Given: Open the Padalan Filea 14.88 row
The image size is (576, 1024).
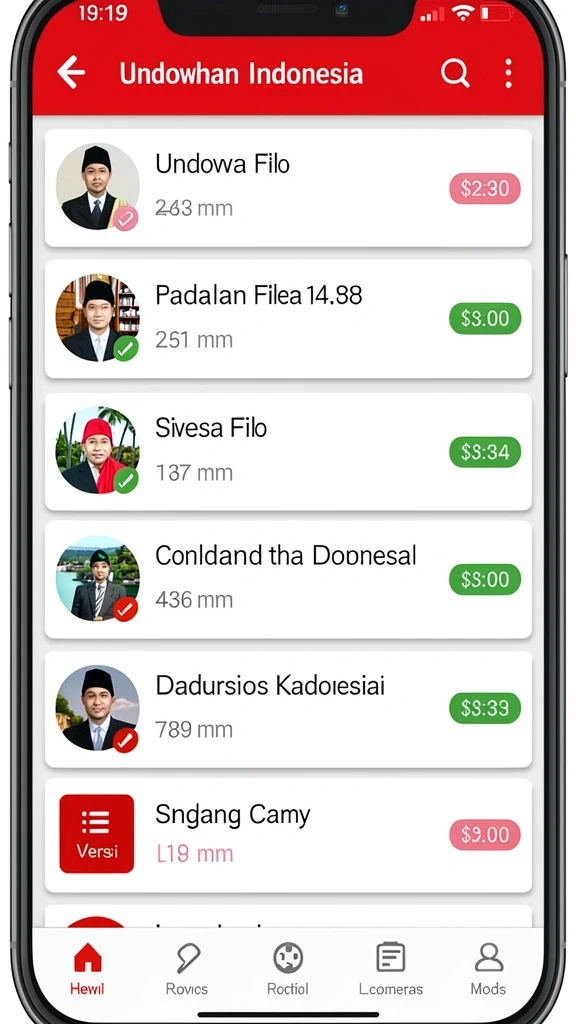Looking at the screenshot, I should [x=288, y=319].
